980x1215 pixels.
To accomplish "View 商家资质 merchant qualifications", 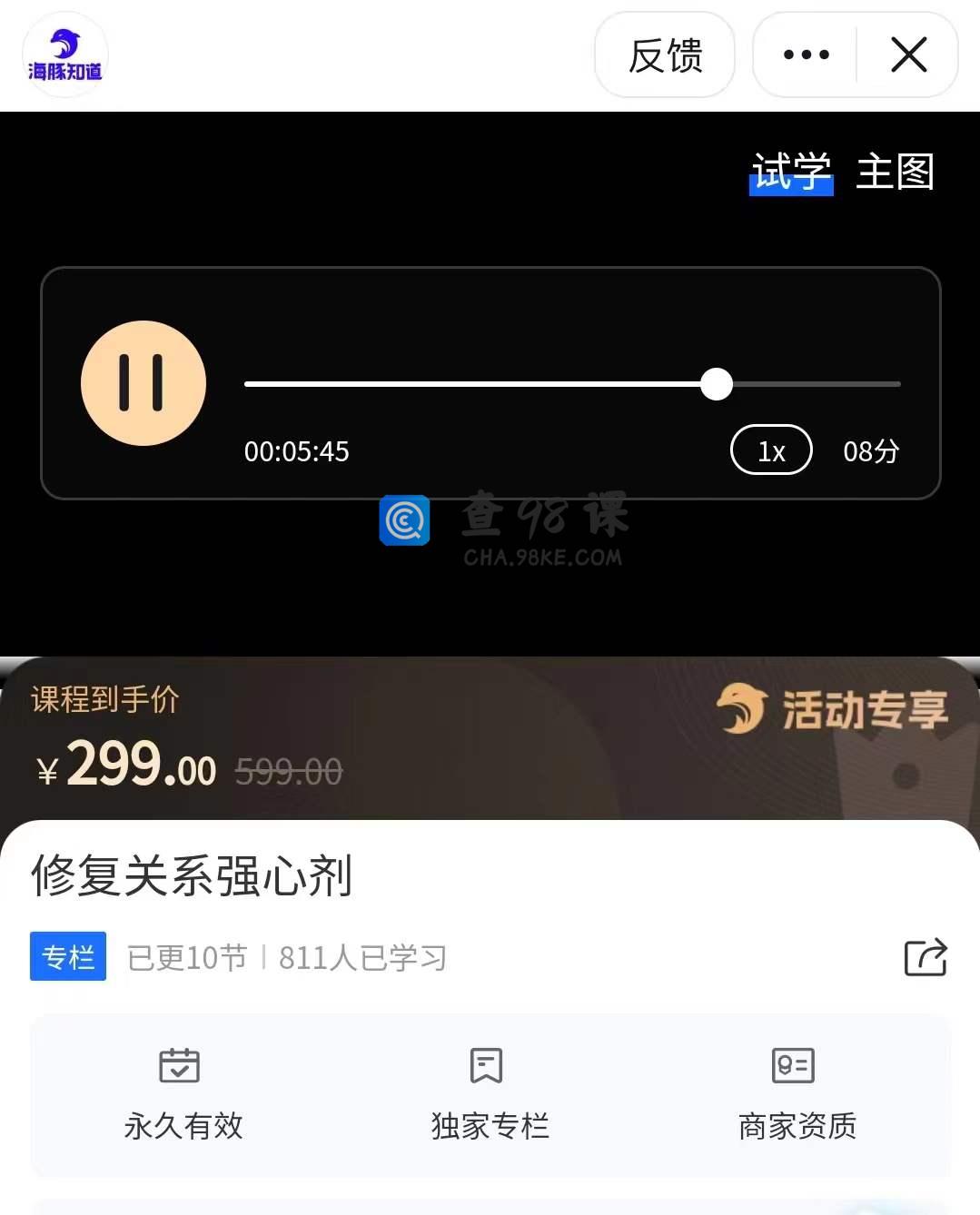I will (x=797, y=1096).
